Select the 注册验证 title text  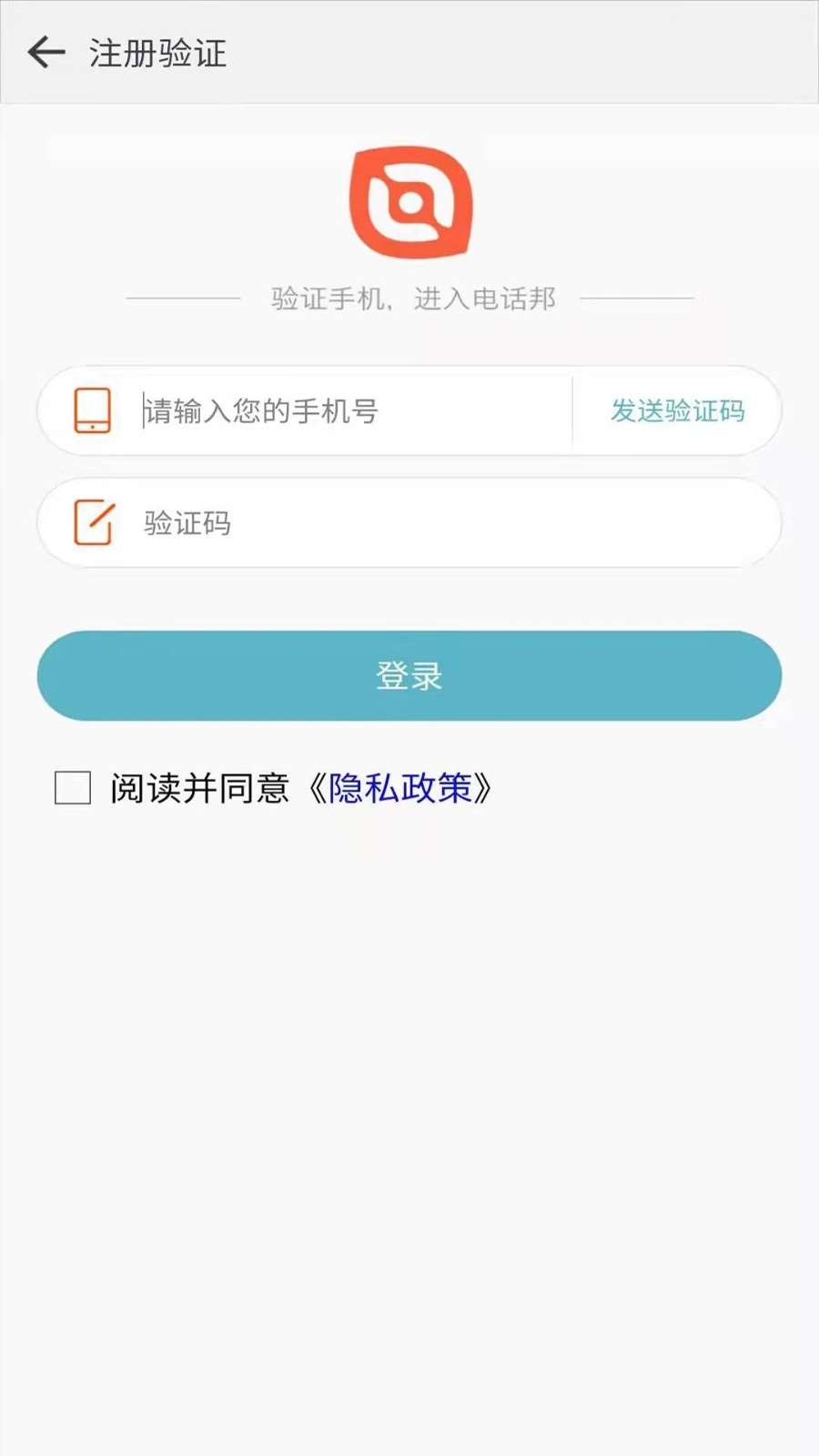155,54
